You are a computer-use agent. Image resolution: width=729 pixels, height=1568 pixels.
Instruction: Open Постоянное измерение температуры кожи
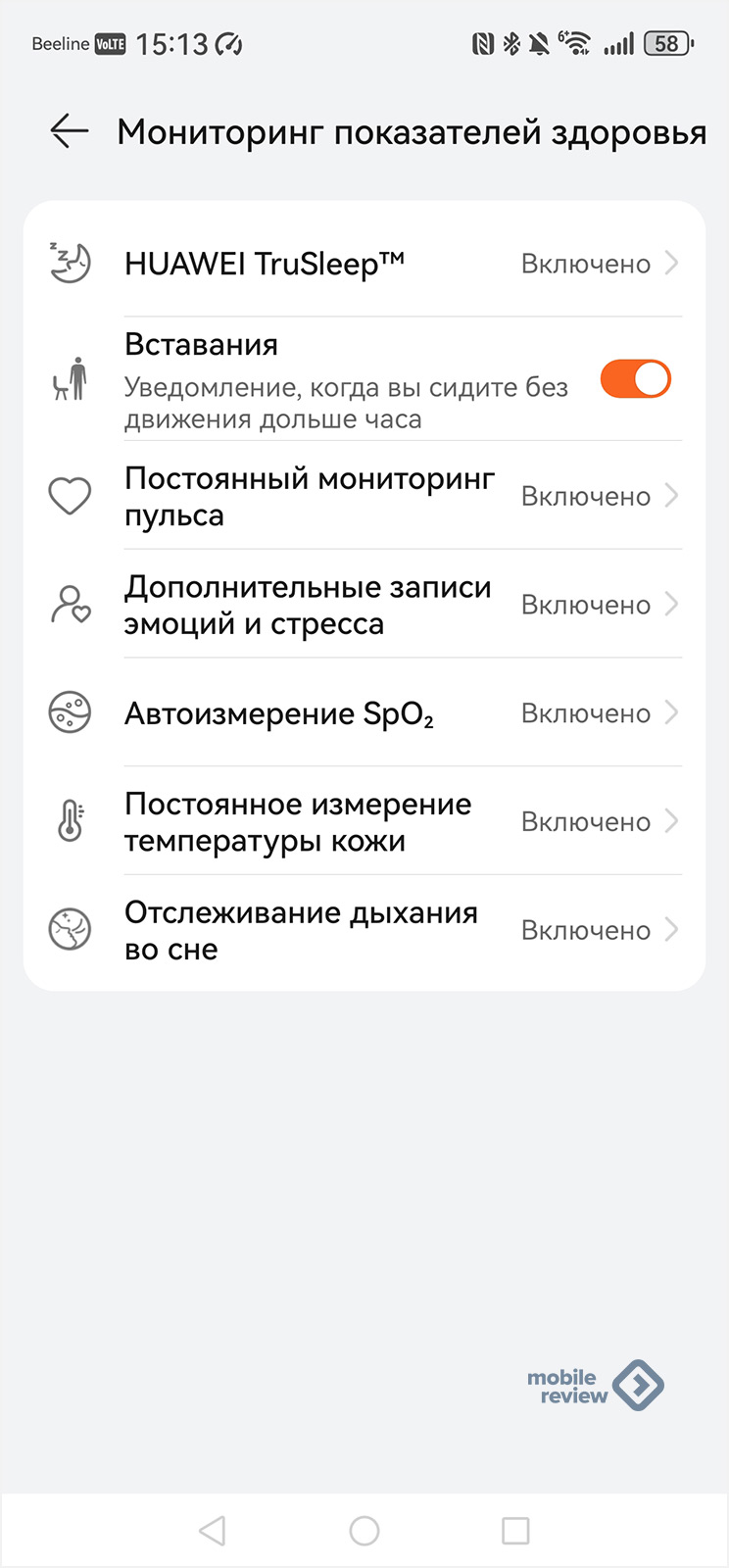pos(364,822)
